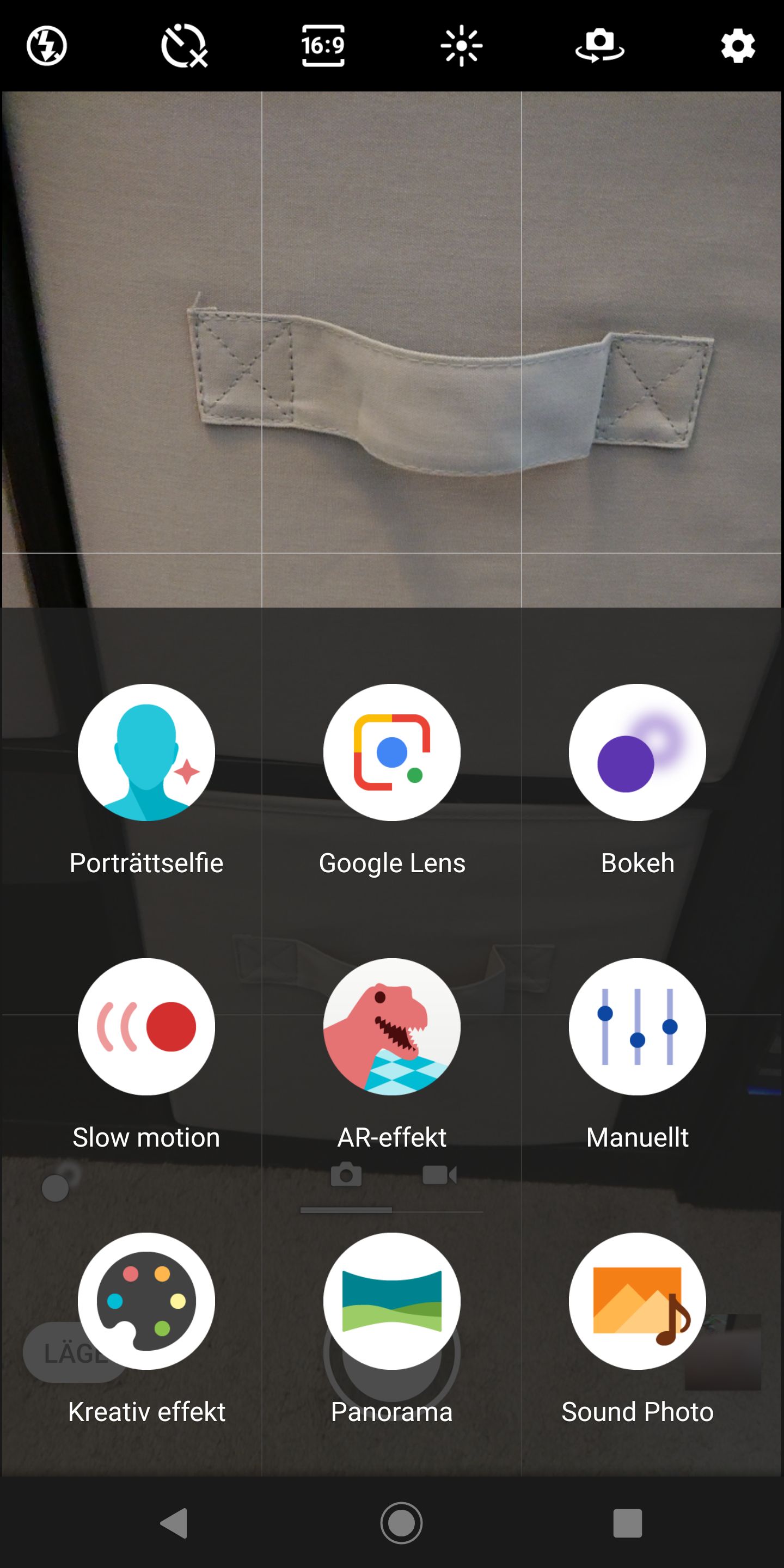Change the 16:9 aspect ratio

coord(323,46)
